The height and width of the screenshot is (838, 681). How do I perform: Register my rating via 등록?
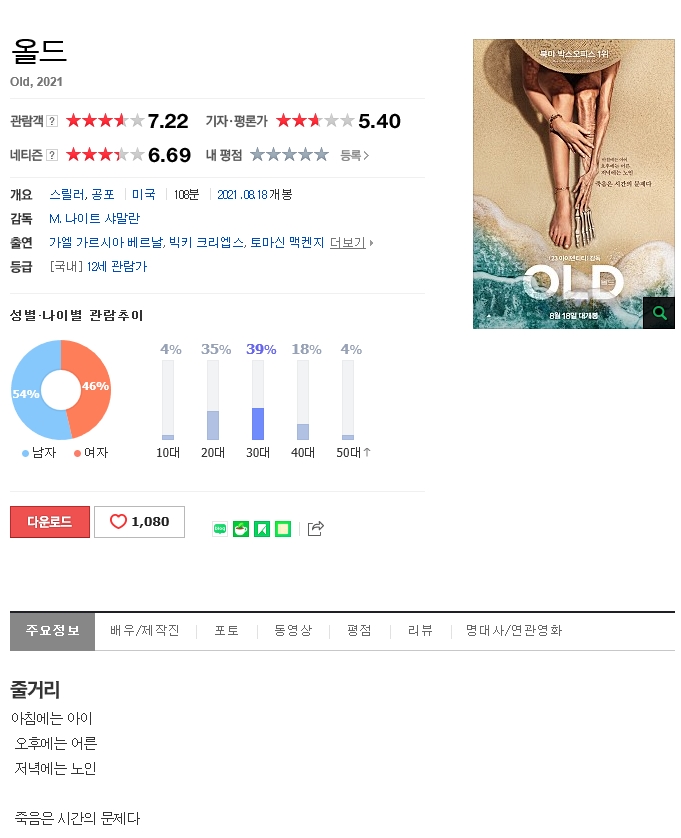click(x=354, y=155)
